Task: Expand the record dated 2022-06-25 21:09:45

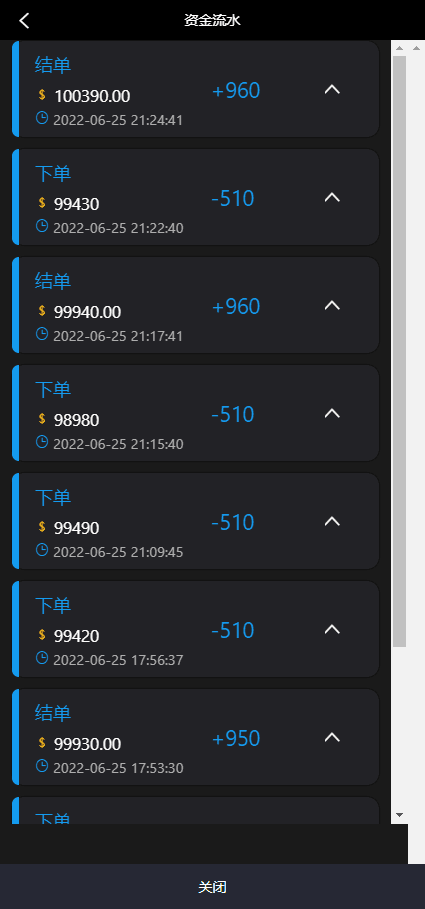Action: [332, 521]
